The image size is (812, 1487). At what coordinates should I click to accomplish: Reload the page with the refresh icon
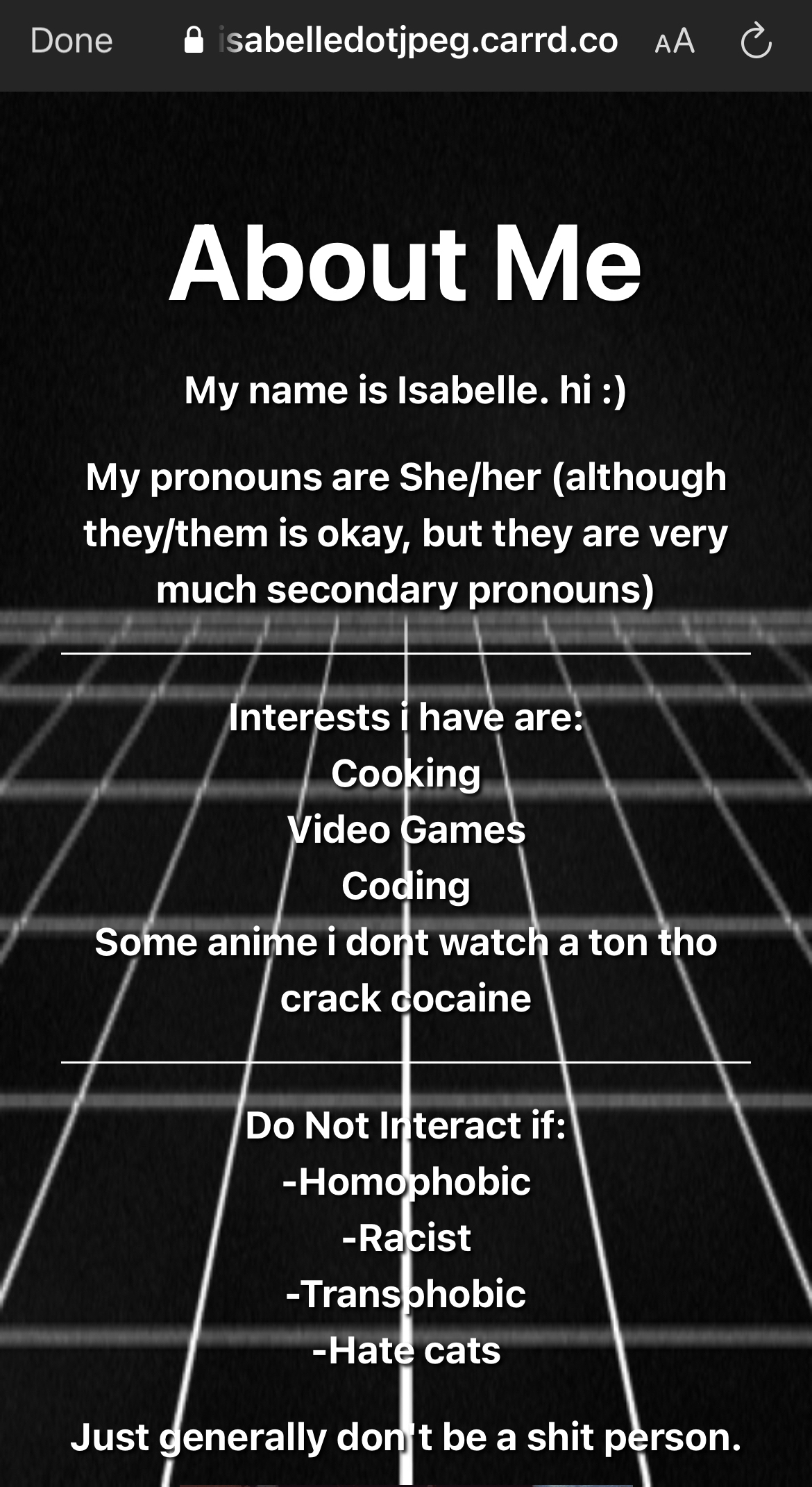click(756, 41)
